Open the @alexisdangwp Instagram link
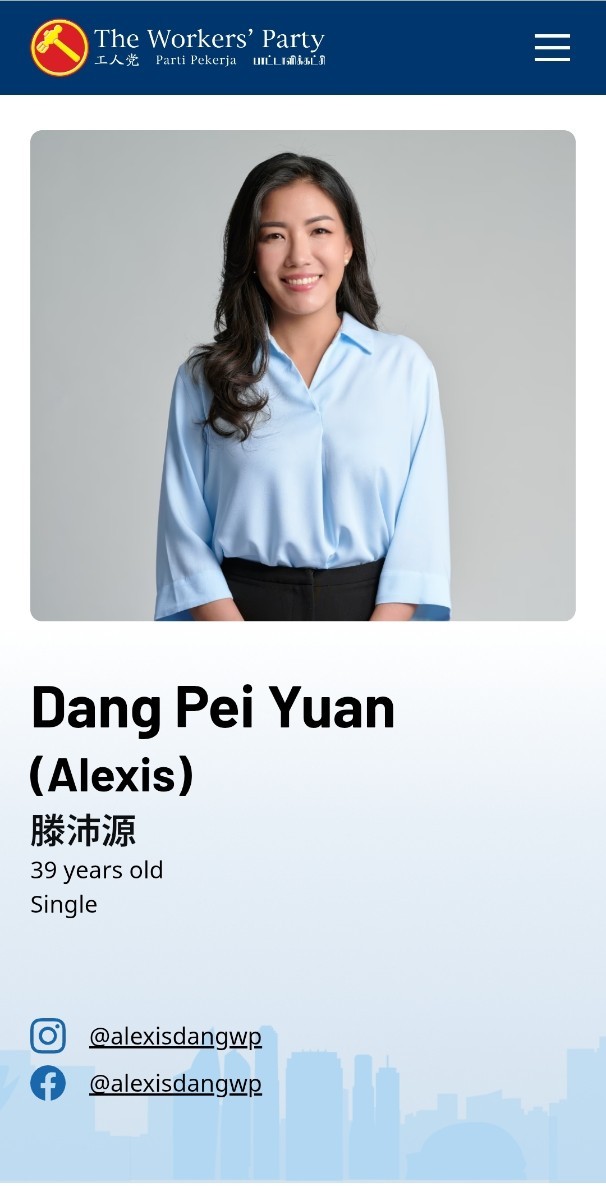 tap(175, 1036)
